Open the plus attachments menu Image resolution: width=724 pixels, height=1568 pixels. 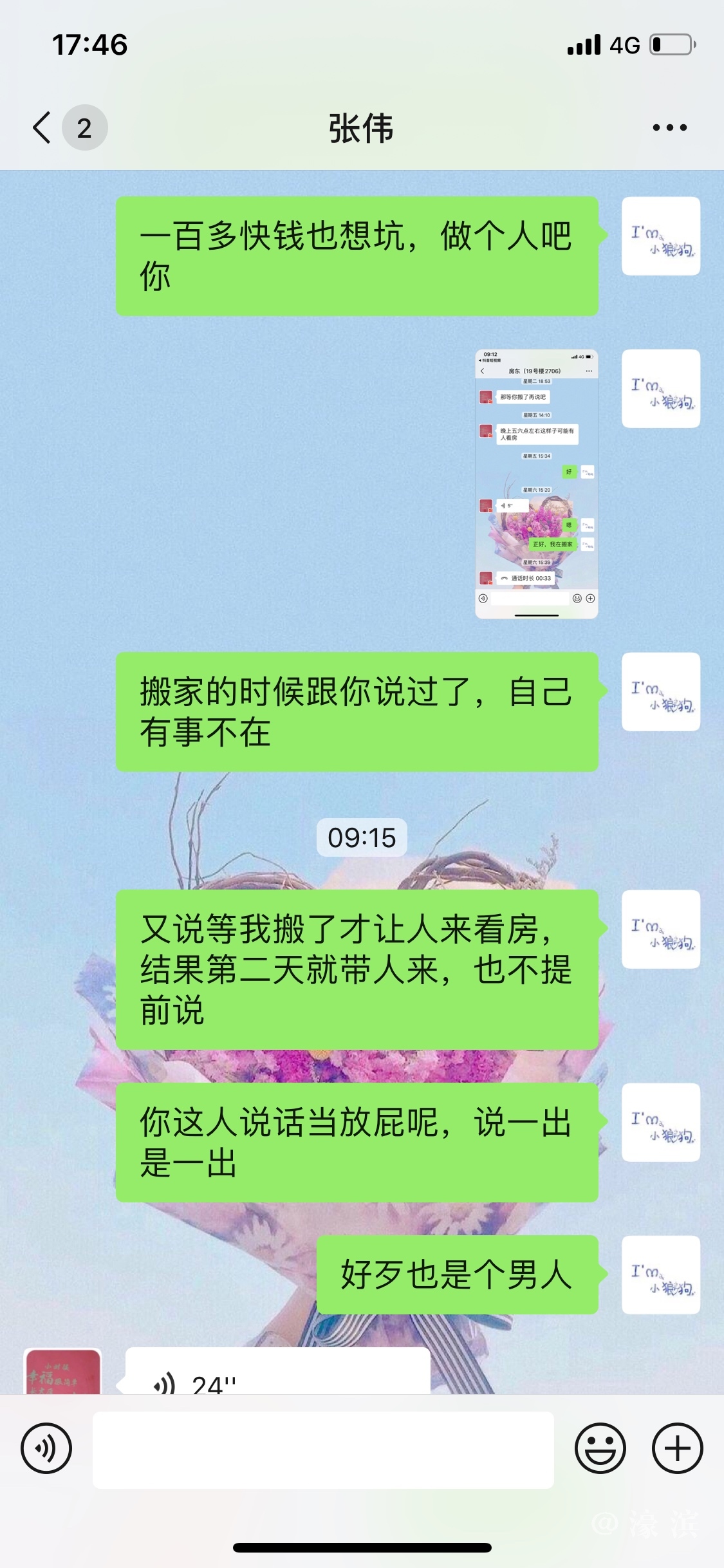(x=677, y=1449)
